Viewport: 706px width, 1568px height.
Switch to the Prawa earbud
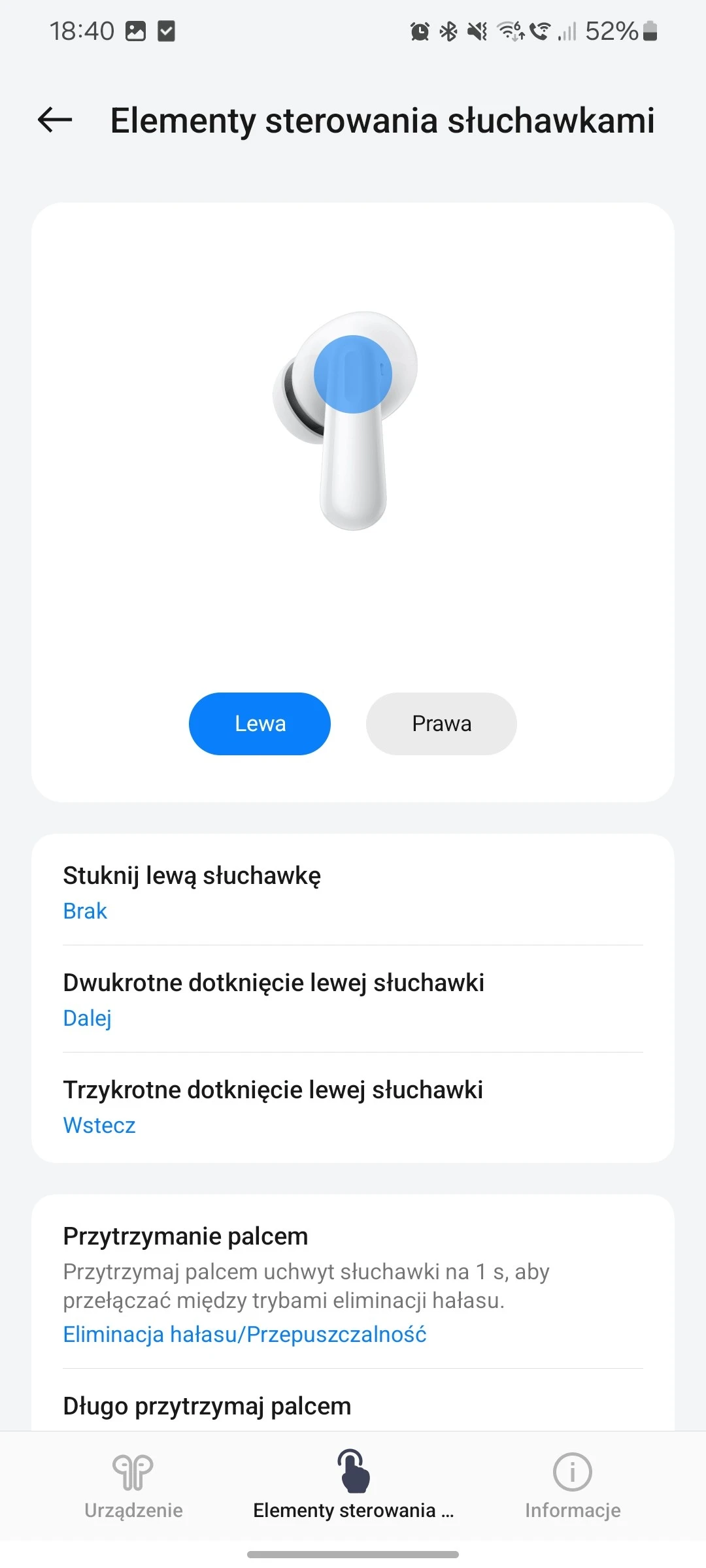(441, 724)
